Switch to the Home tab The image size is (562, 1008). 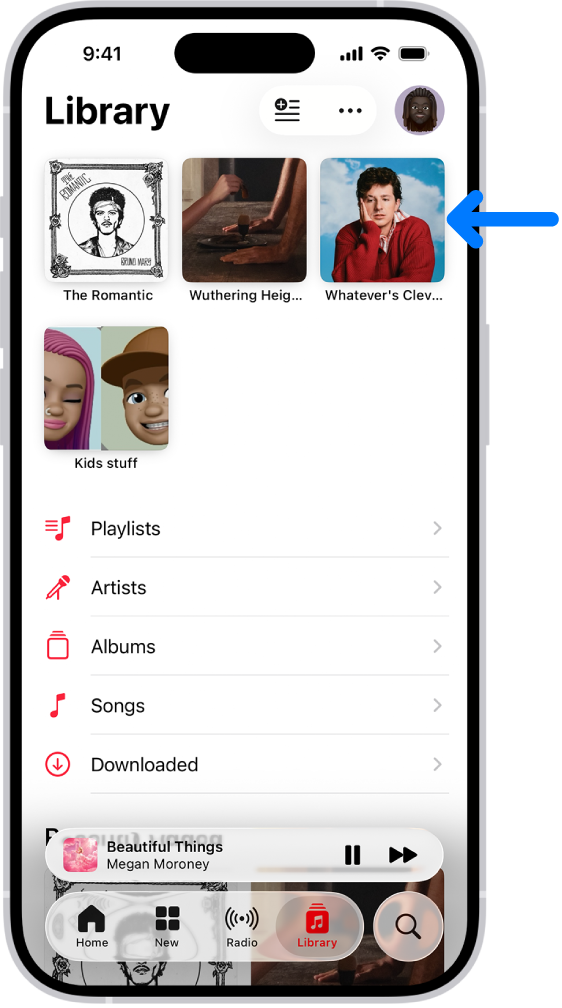point(92,926)
